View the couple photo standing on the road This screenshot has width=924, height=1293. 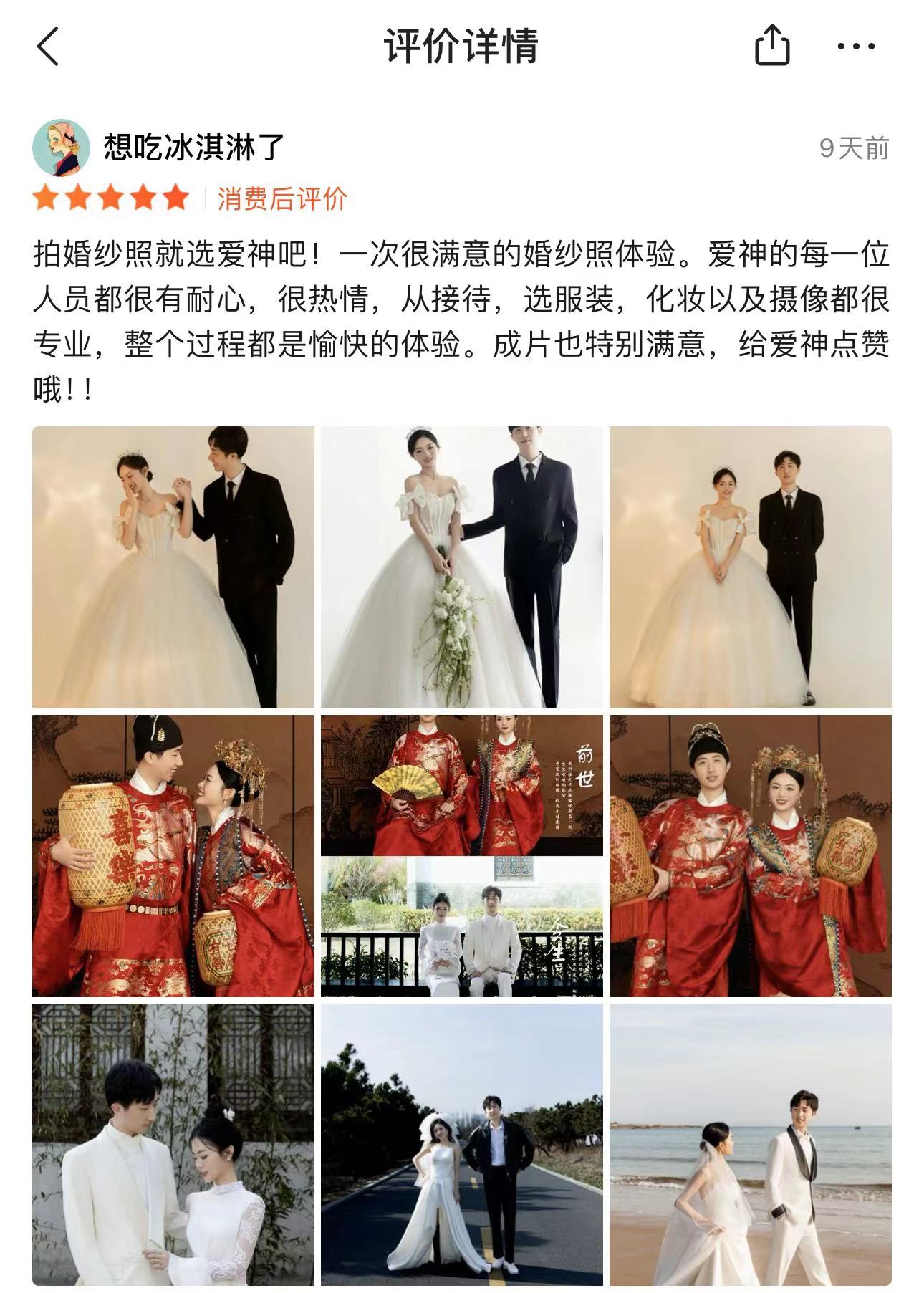[x=461, y=1144]
